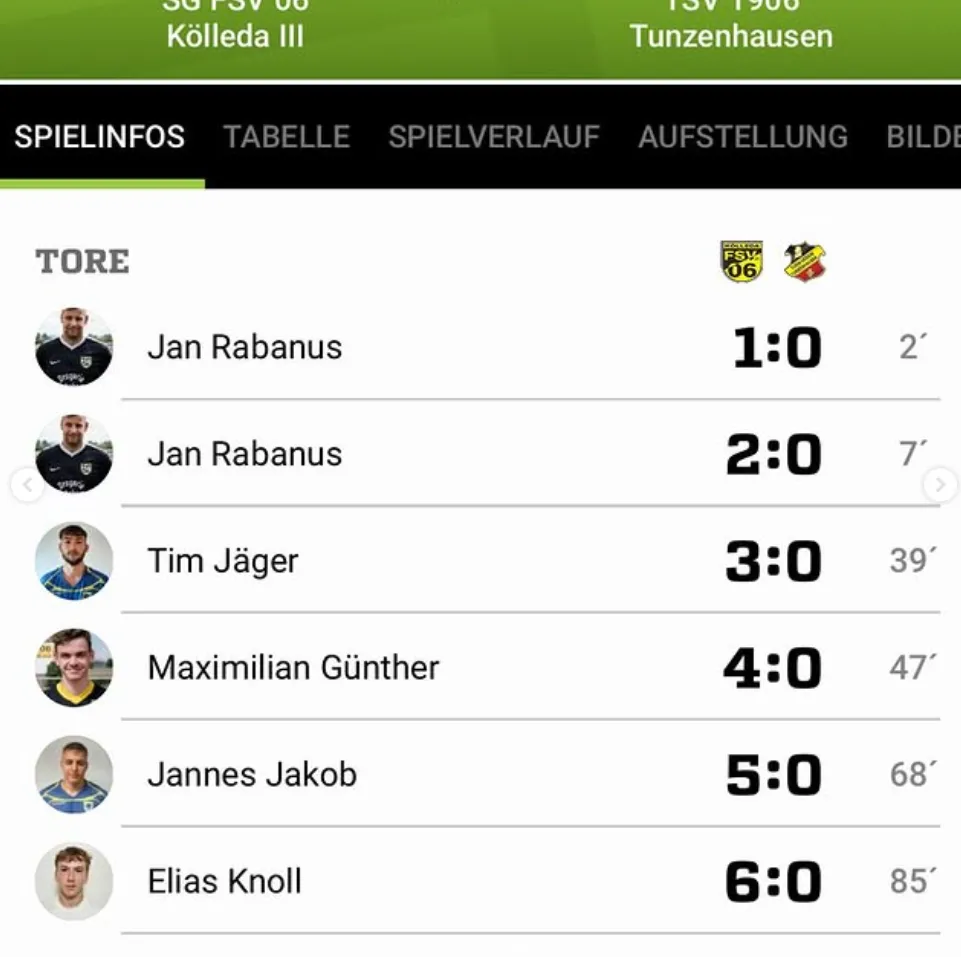Viewport: 961px width, 957px height.
Task: Go back to the previous image with the left arrow
Action: point(27,486)
